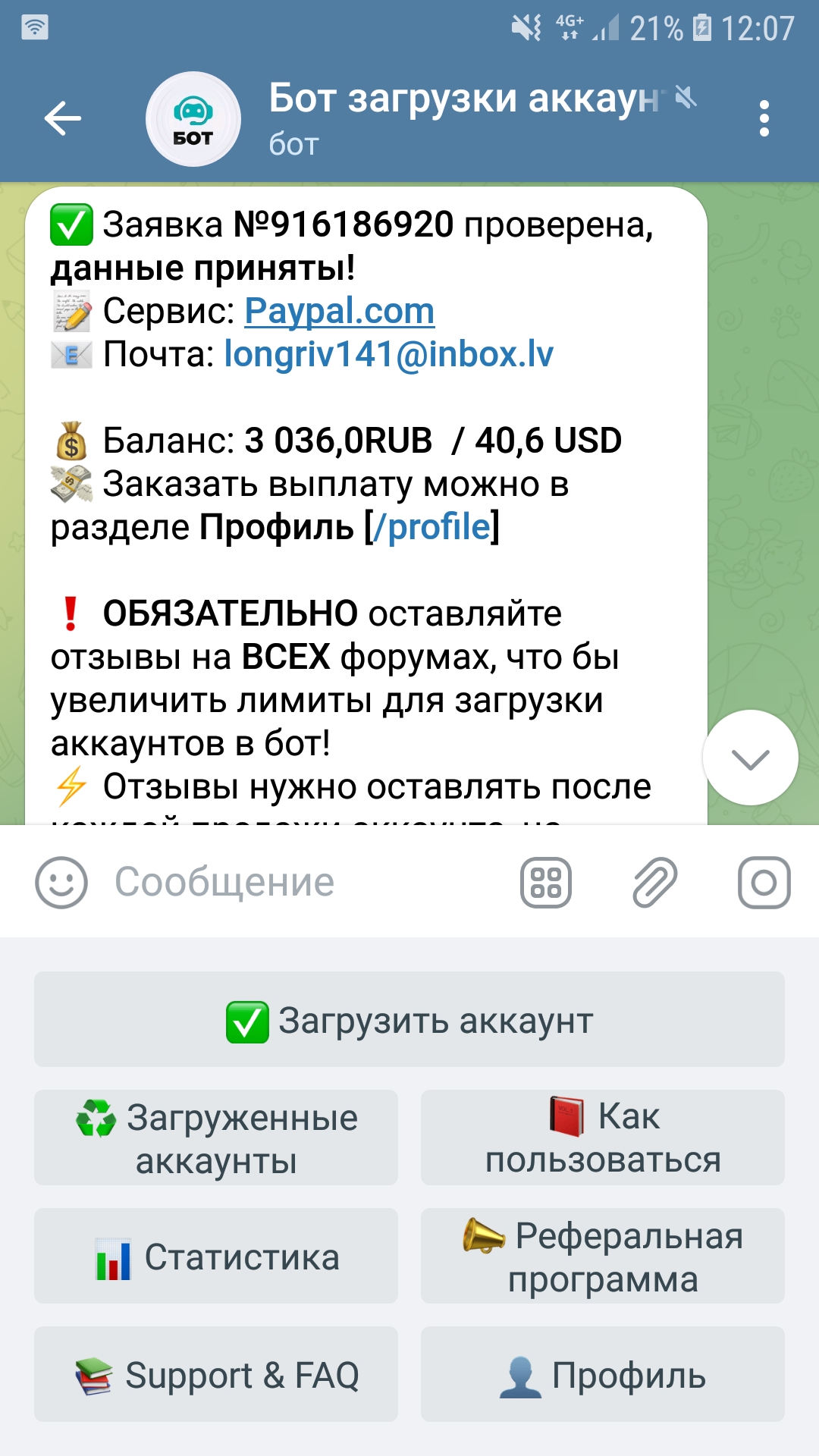
Task: Jump to the latest message with down arrow
Action: (x=750, y=758)
